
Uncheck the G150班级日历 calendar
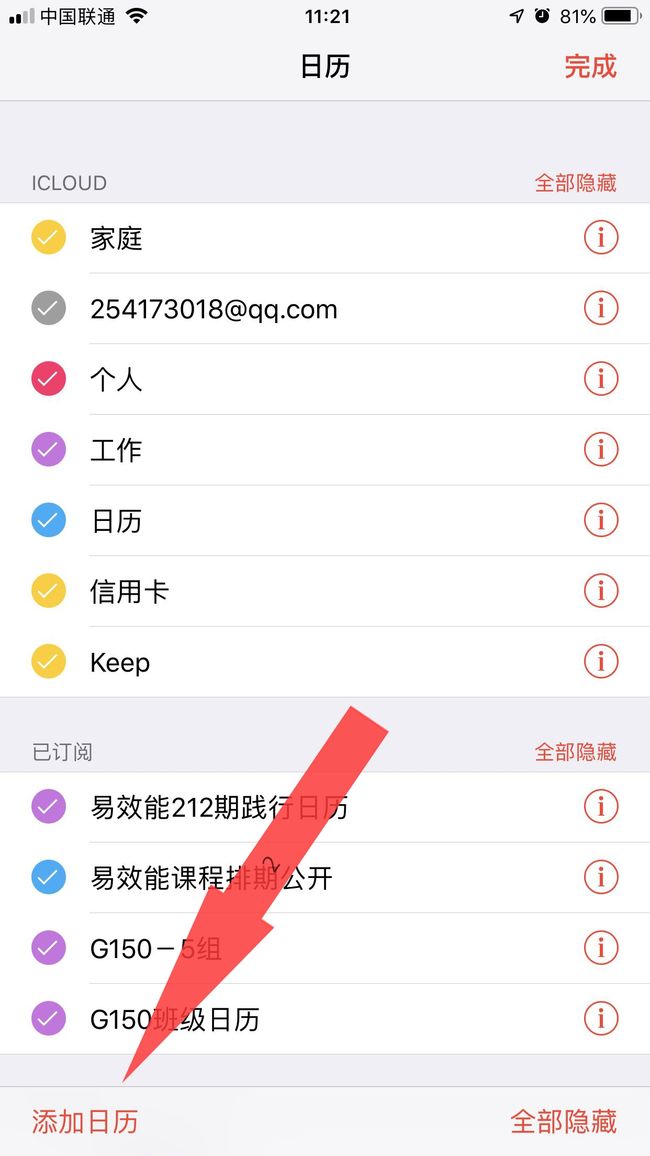[x=49, y=1019]
